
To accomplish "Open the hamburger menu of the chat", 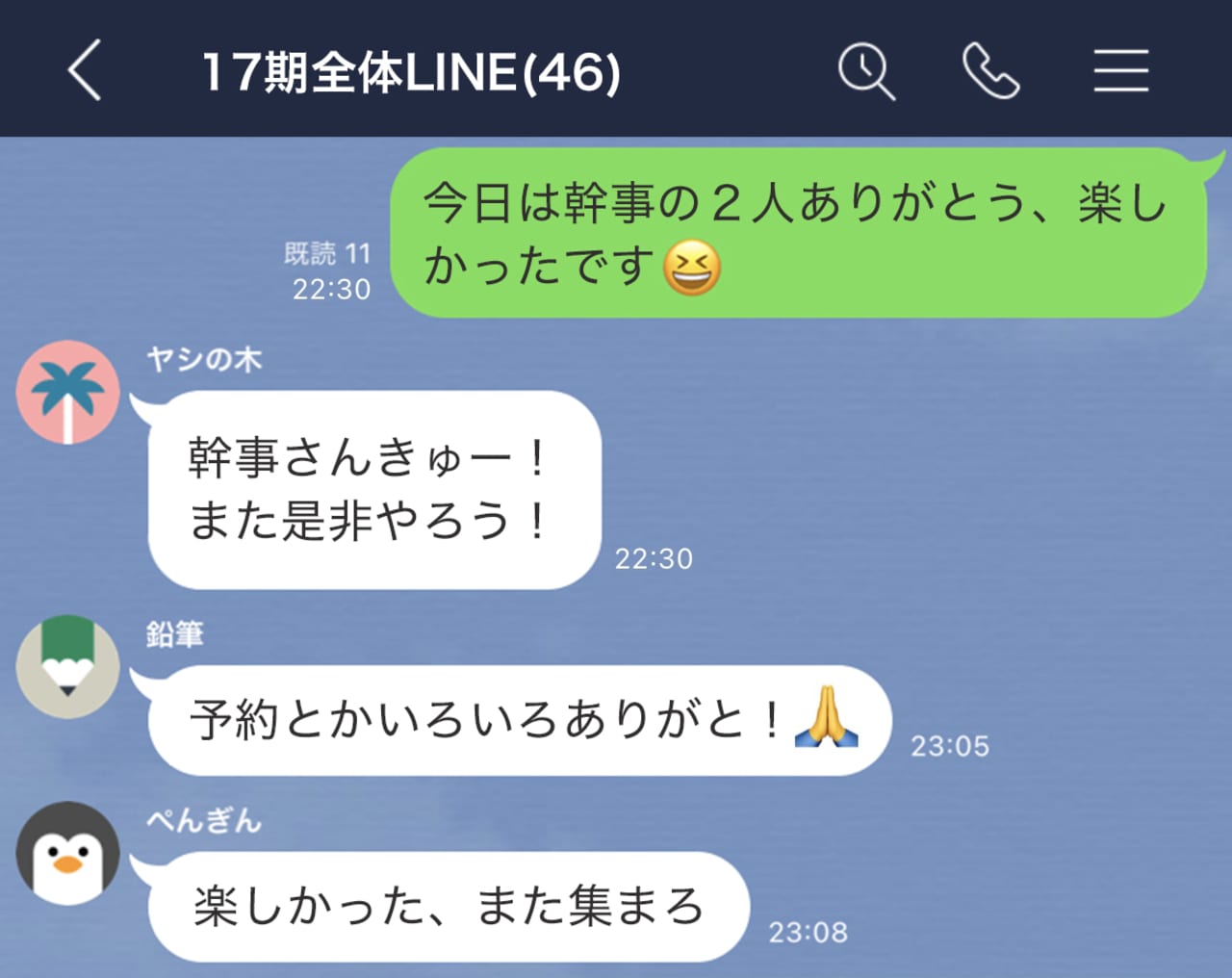I will pos(1120,71).
